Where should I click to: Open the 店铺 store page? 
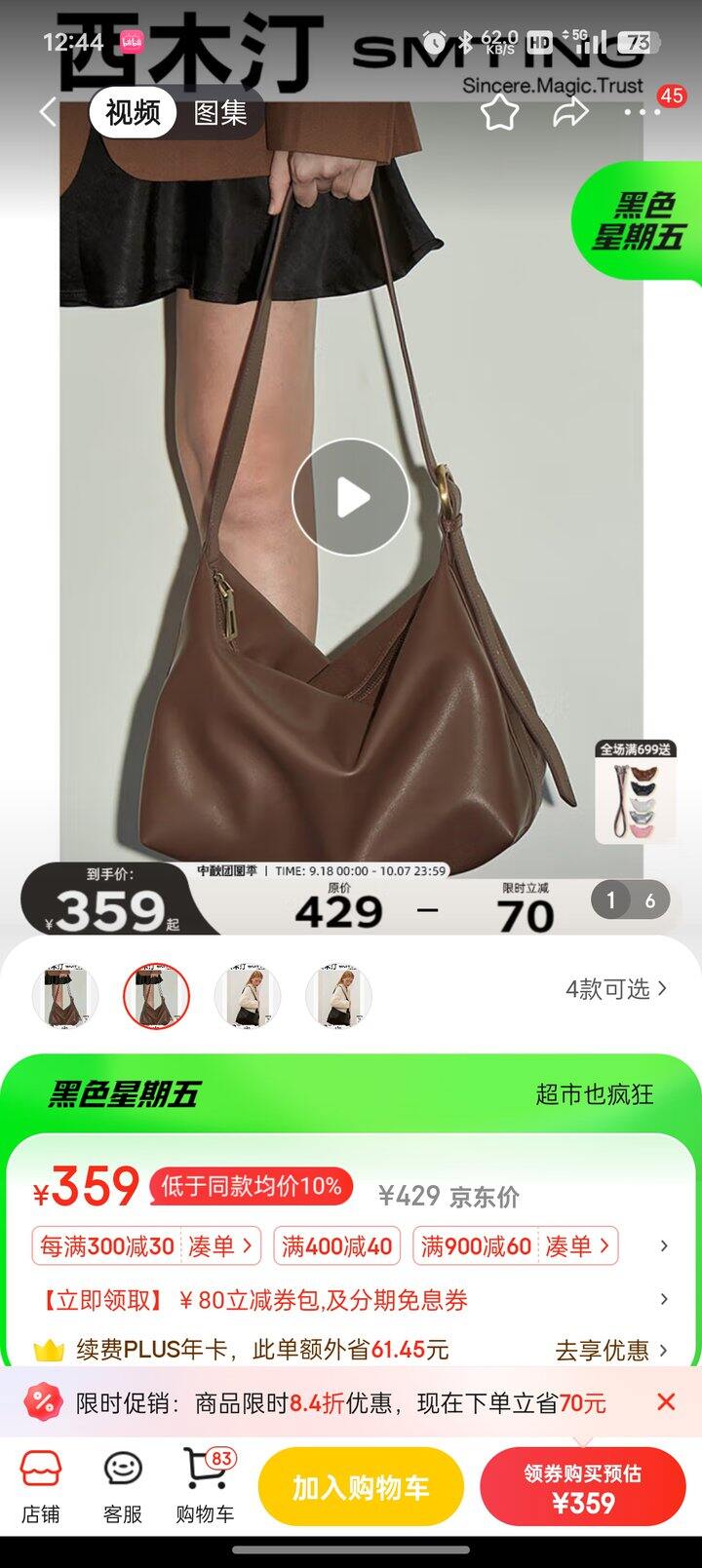pos(41,1487)
